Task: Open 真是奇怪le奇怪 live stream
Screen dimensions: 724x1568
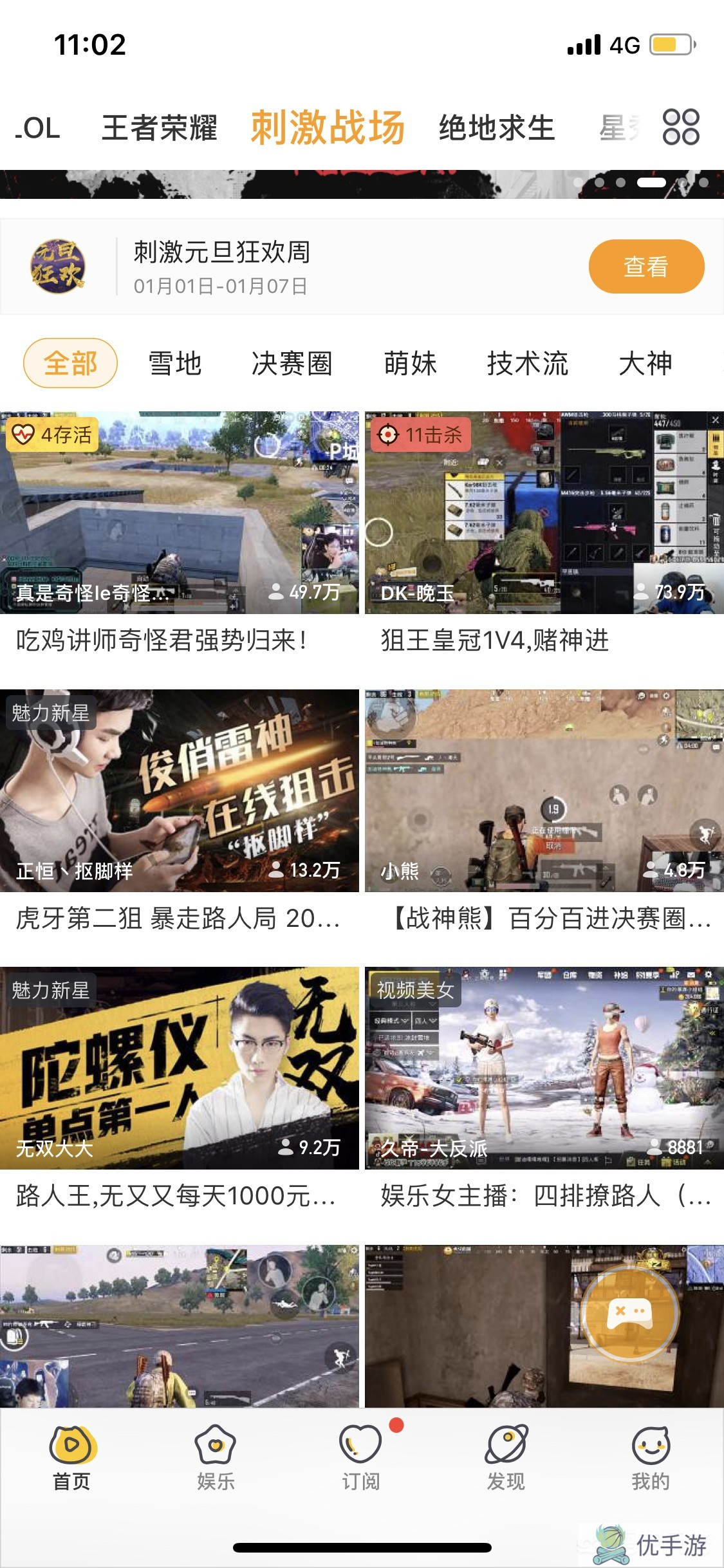Action: pos(179,512)
